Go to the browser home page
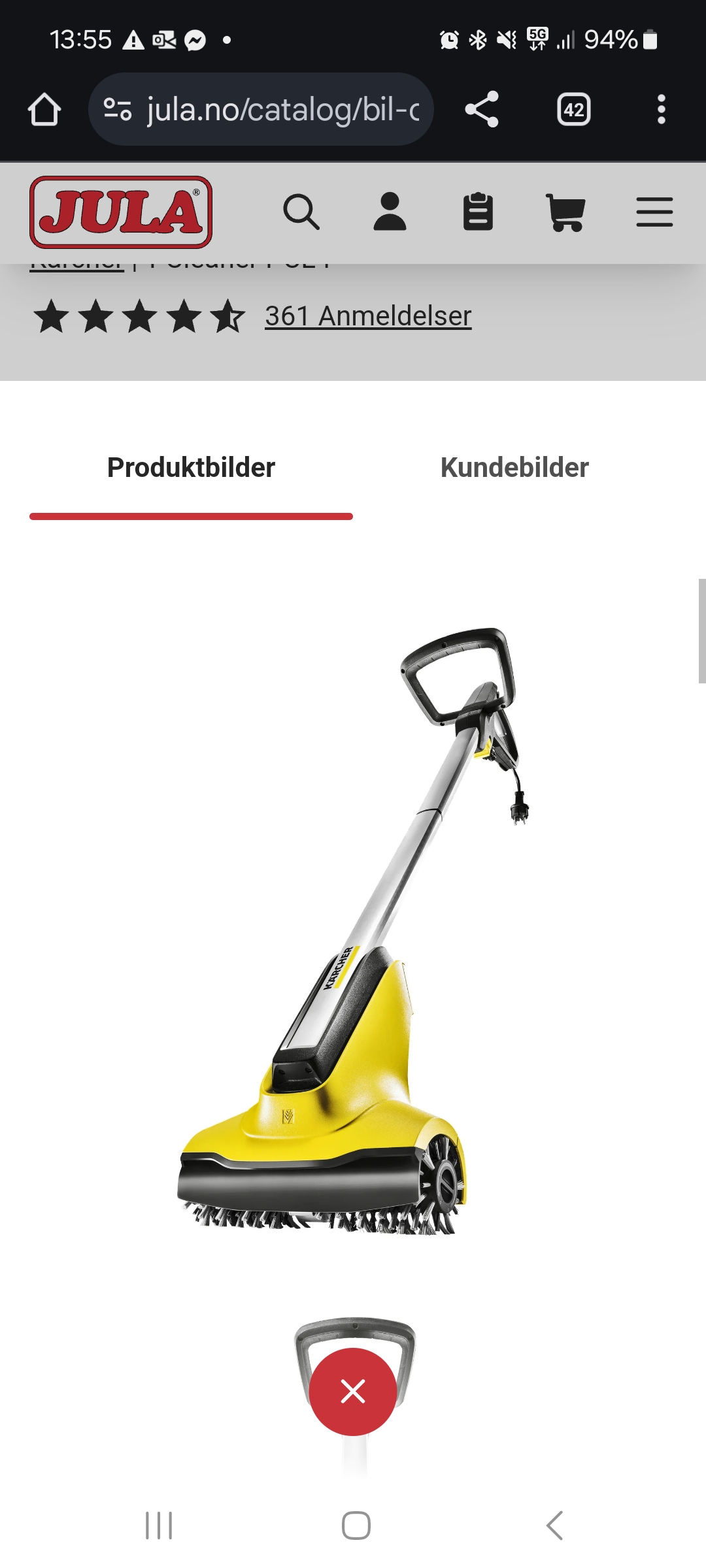The height and width of the screenshot is (1568, 706). (x=44, y=109)
